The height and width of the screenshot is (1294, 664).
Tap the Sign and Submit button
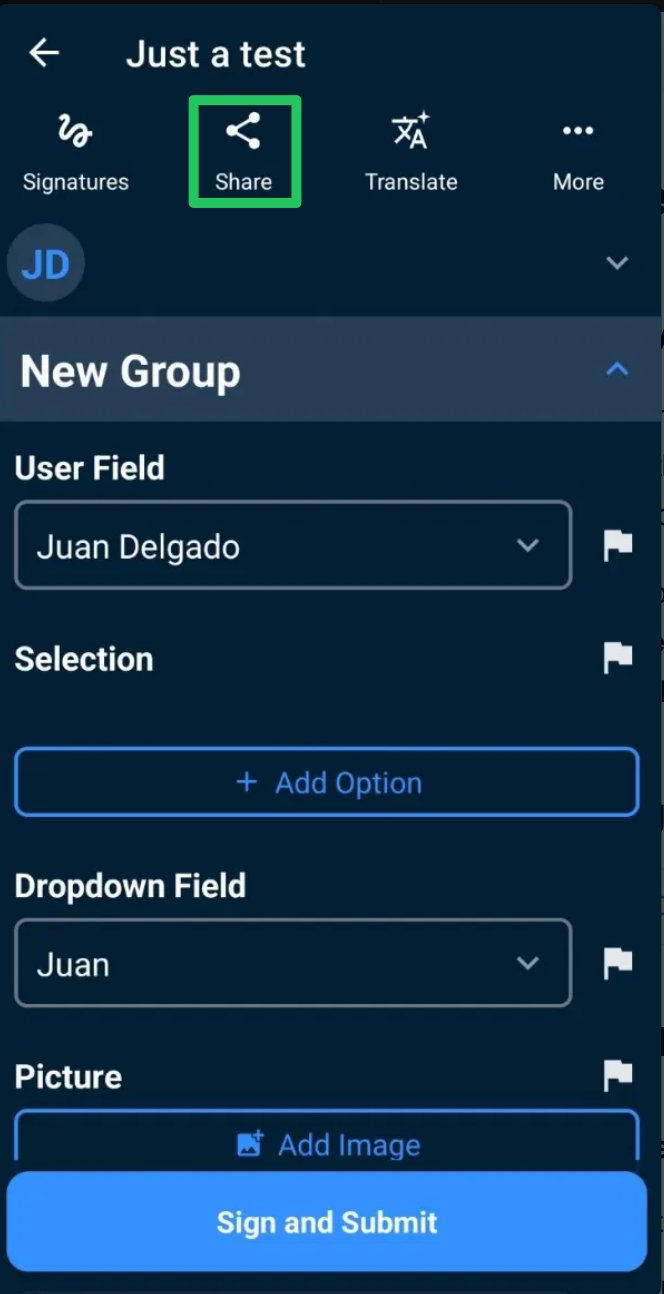click(327, 1222)
